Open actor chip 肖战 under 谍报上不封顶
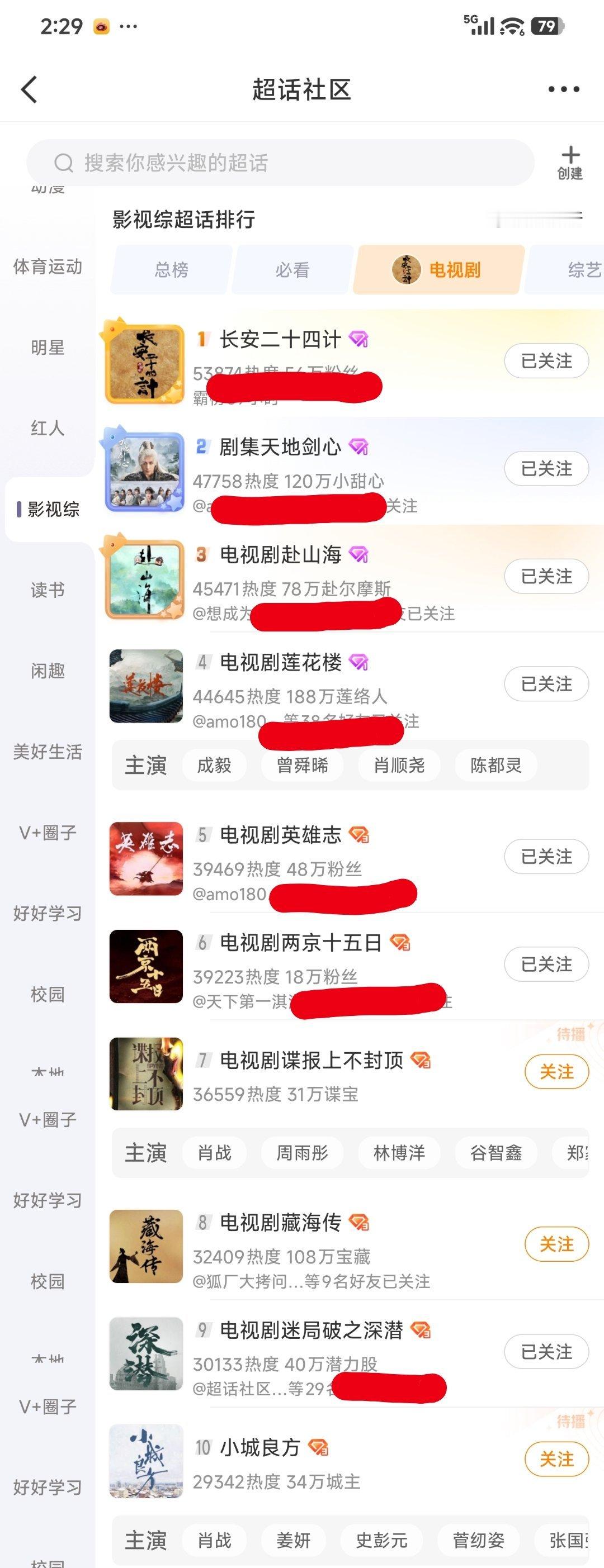This screenshot has width=604, height=1568. 215,1153
